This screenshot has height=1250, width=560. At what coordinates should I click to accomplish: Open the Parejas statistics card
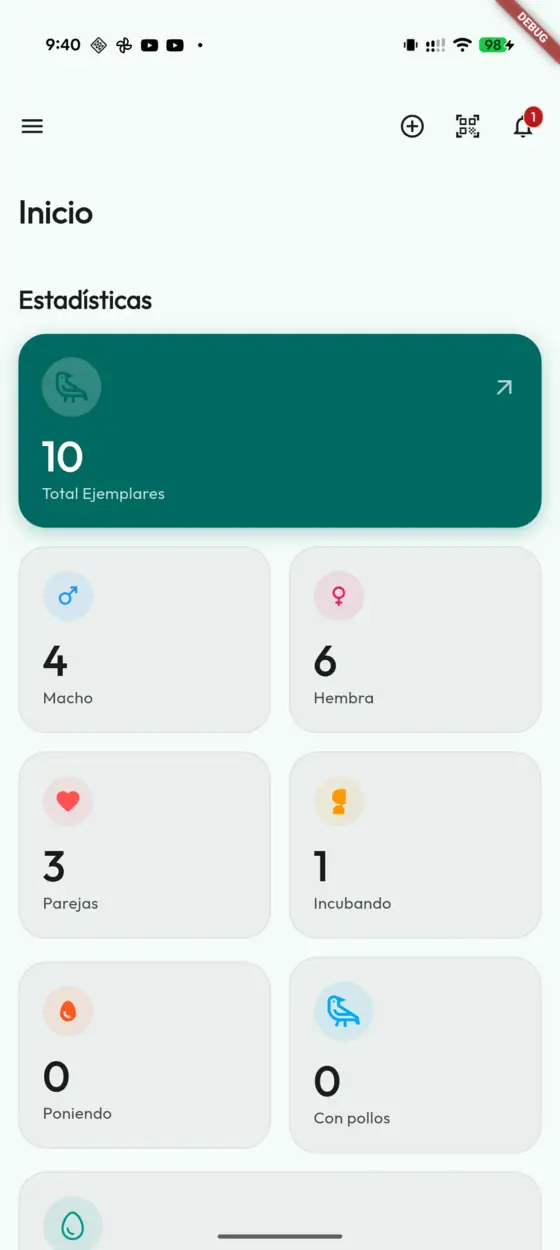[x=145, y=845]
